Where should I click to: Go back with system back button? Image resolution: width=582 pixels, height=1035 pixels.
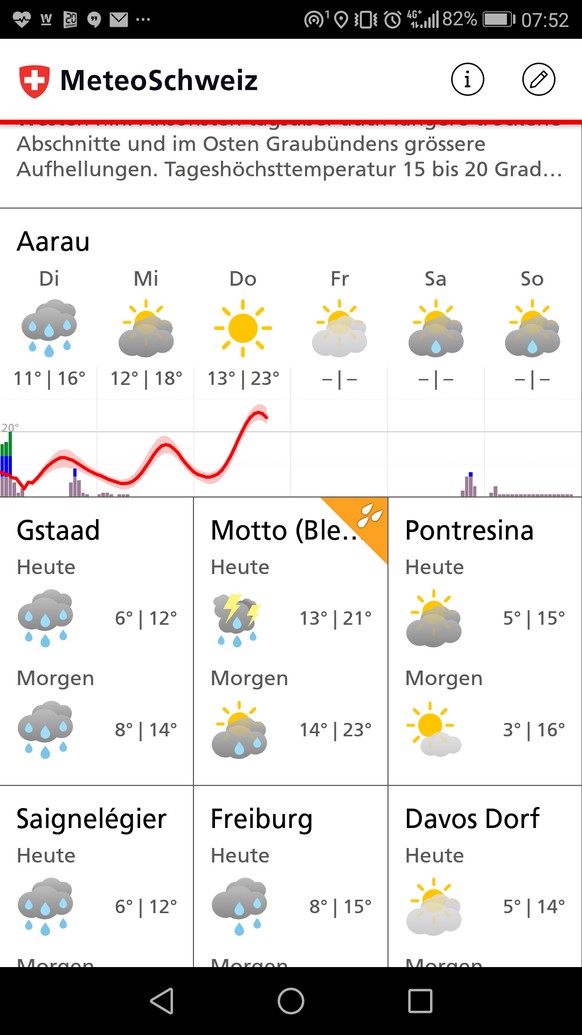(x=162, y=1001)
